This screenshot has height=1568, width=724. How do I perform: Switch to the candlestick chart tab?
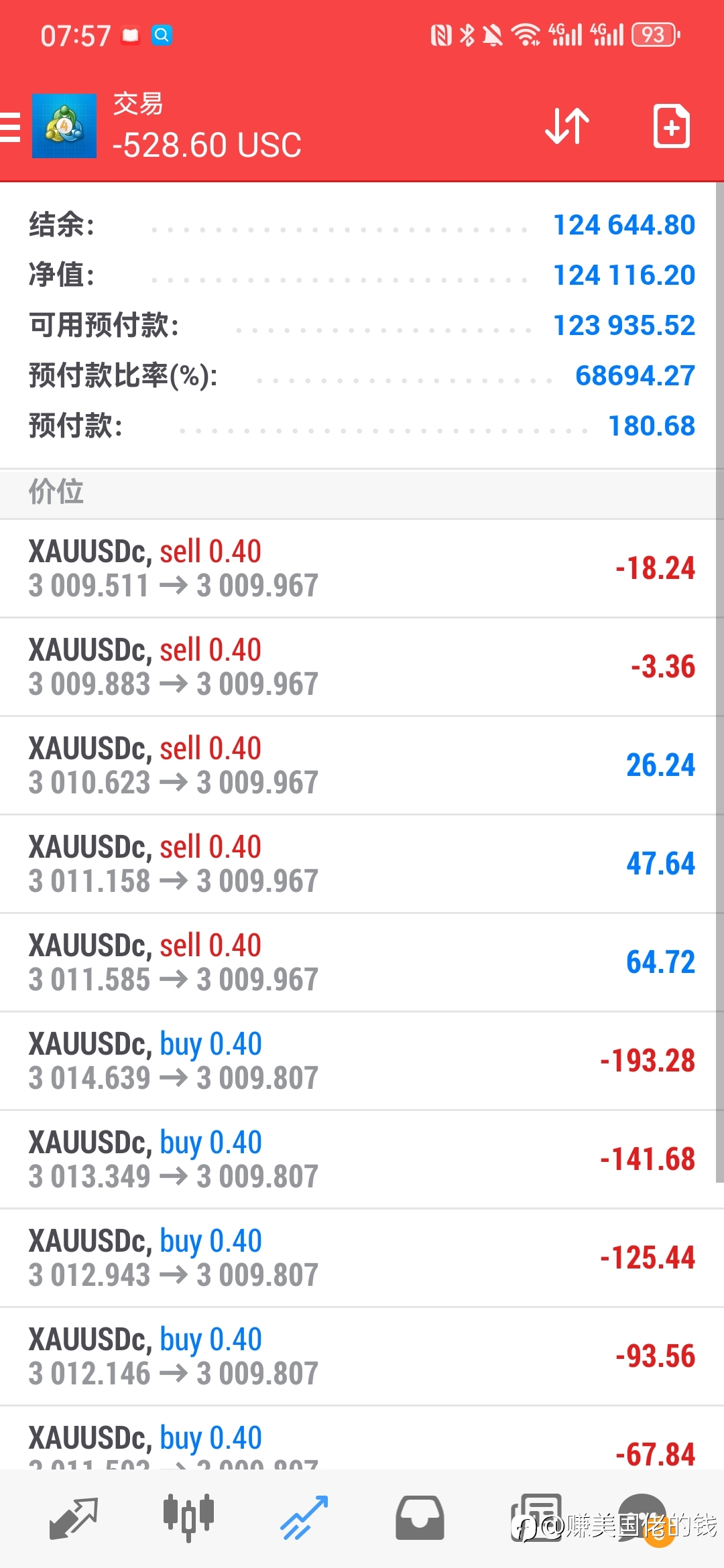tap(188, 1517)
